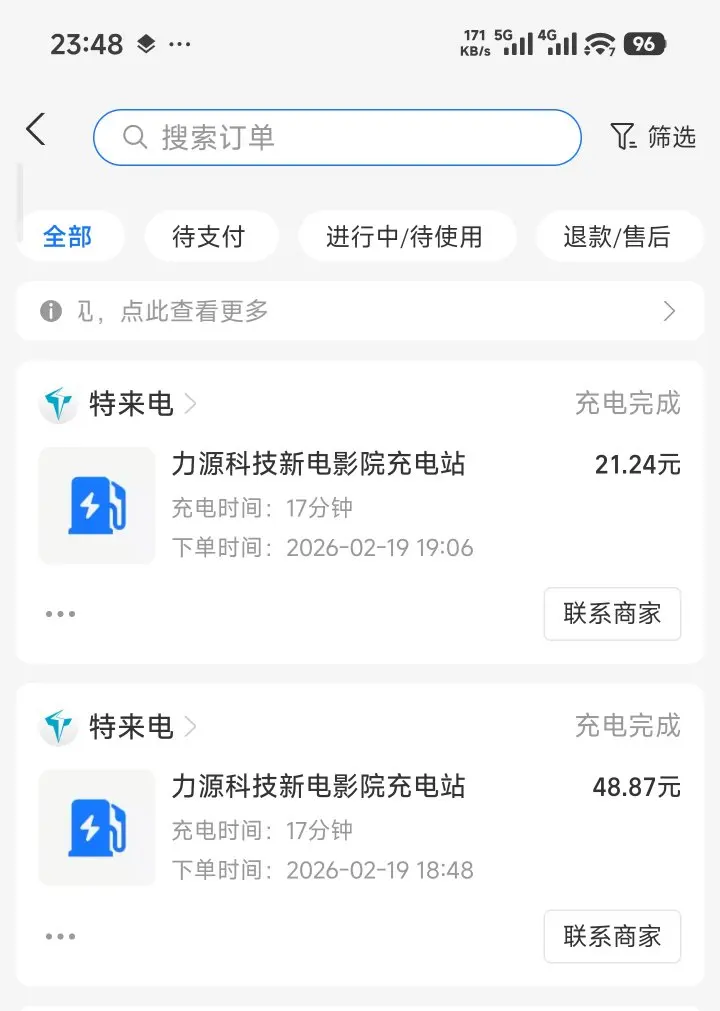
Task: Show the 退款/售后 tab
Action: [x=616, y=237]
